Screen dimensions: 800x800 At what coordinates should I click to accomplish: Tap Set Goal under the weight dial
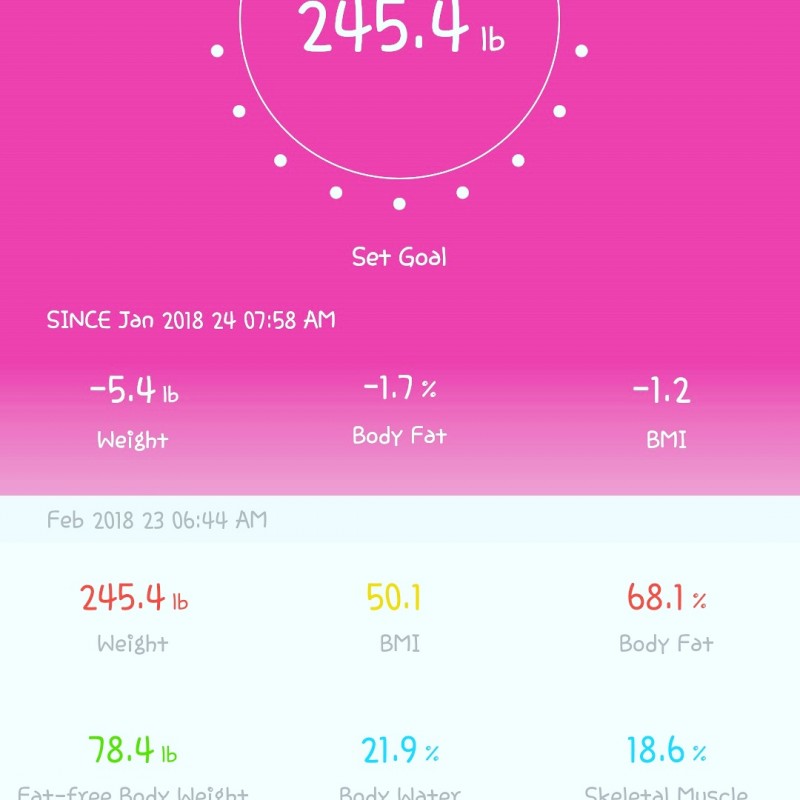coord(399,257)
